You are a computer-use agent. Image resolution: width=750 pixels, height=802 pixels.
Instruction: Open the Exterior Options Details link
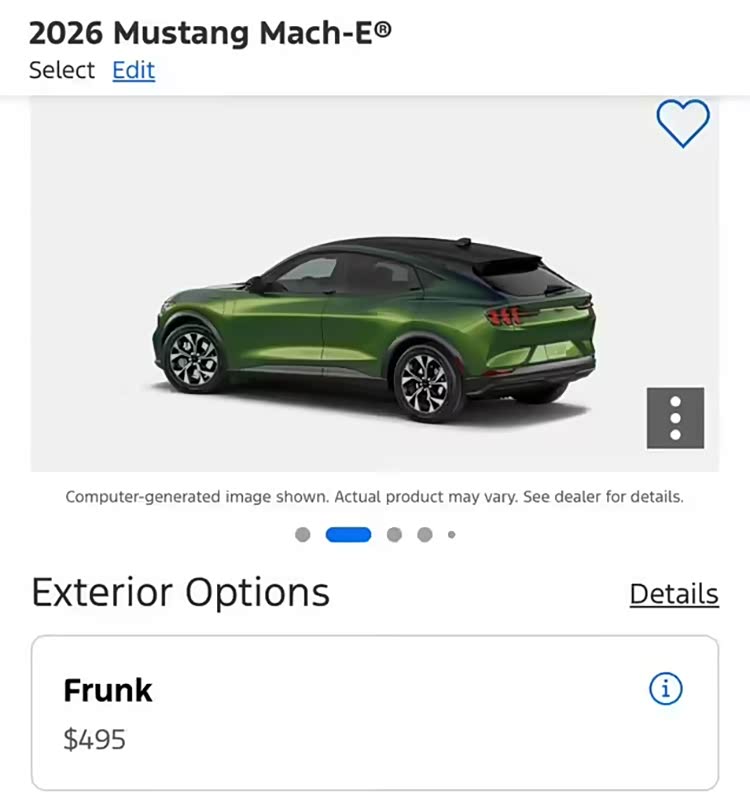click(x=673, y=594)
